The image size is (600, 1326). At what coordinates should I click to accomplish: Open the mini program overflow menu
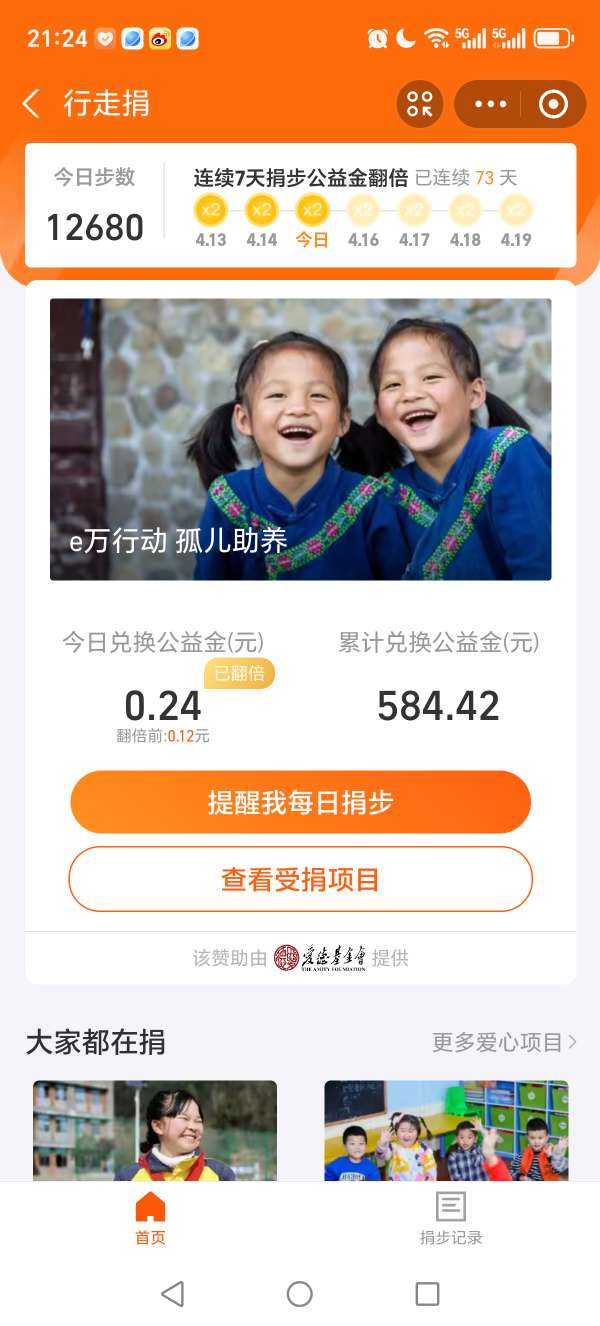[x=490, y=104]
